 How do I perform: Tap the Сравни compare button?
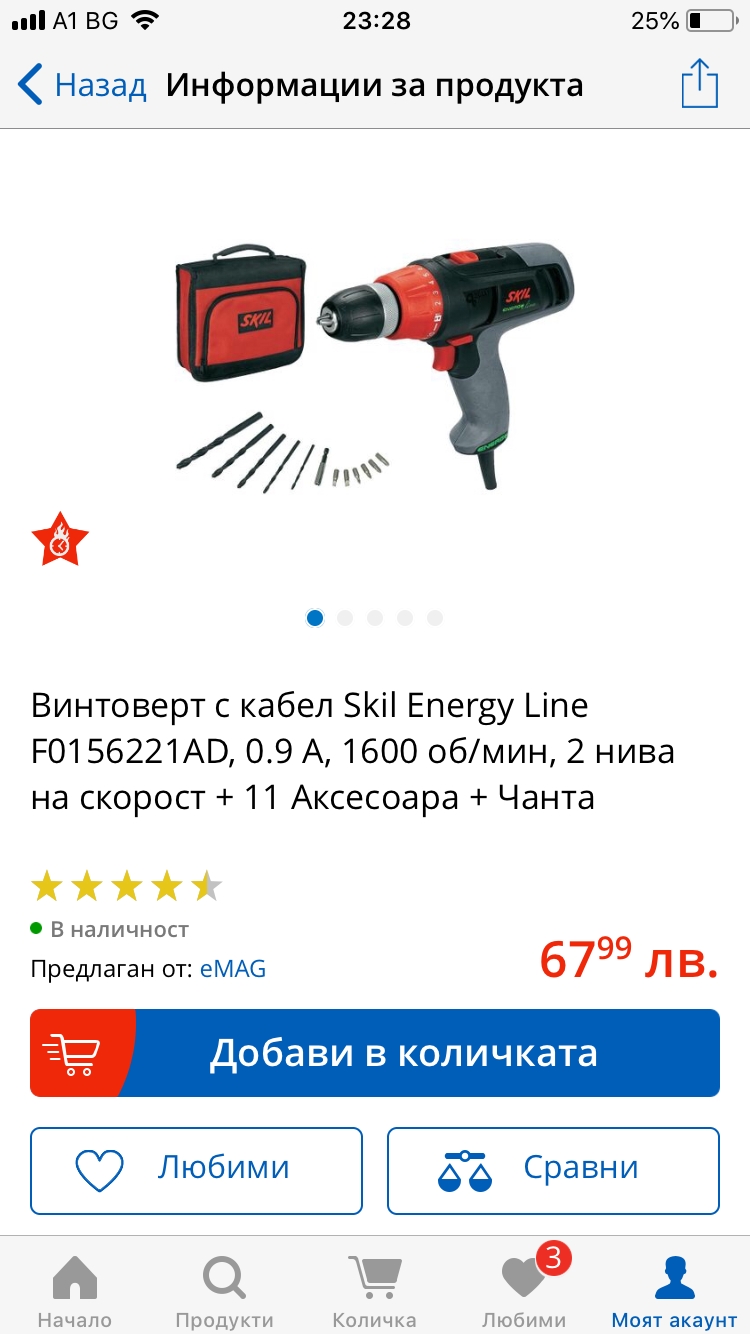click(x=553, y=1170)
